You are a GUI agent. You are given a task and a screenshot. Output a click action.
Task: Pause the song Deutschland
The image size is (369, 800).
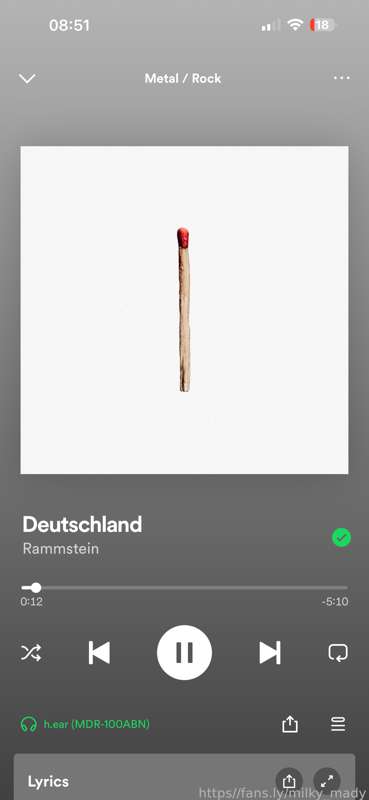[184, 653]
